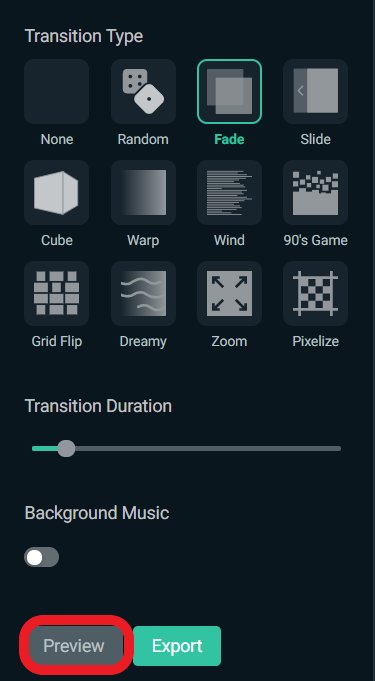Image resolution: width=375 pixels, height=681 pixels.
Task: Select the Warp transition
Action: [143, 192]
